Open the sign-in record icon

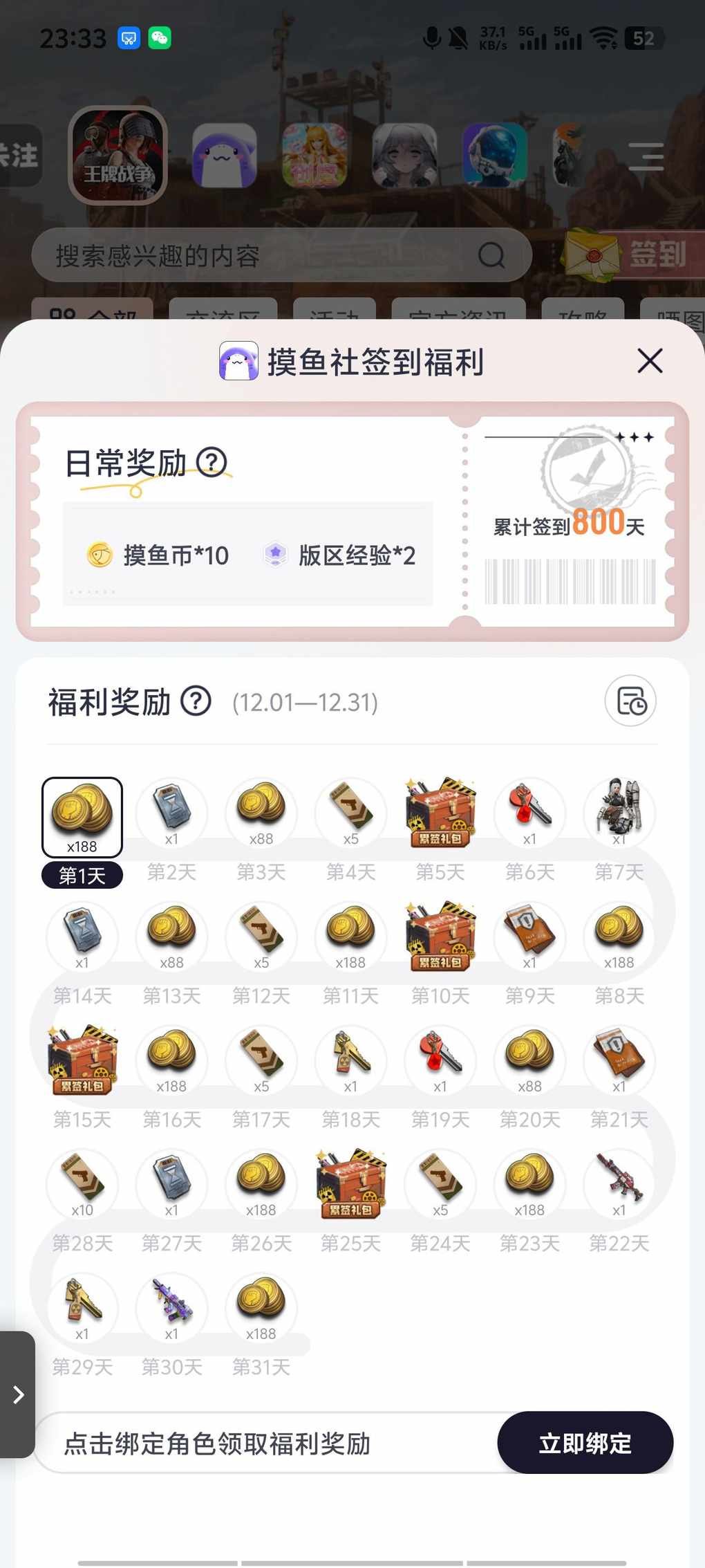[630, 701]
